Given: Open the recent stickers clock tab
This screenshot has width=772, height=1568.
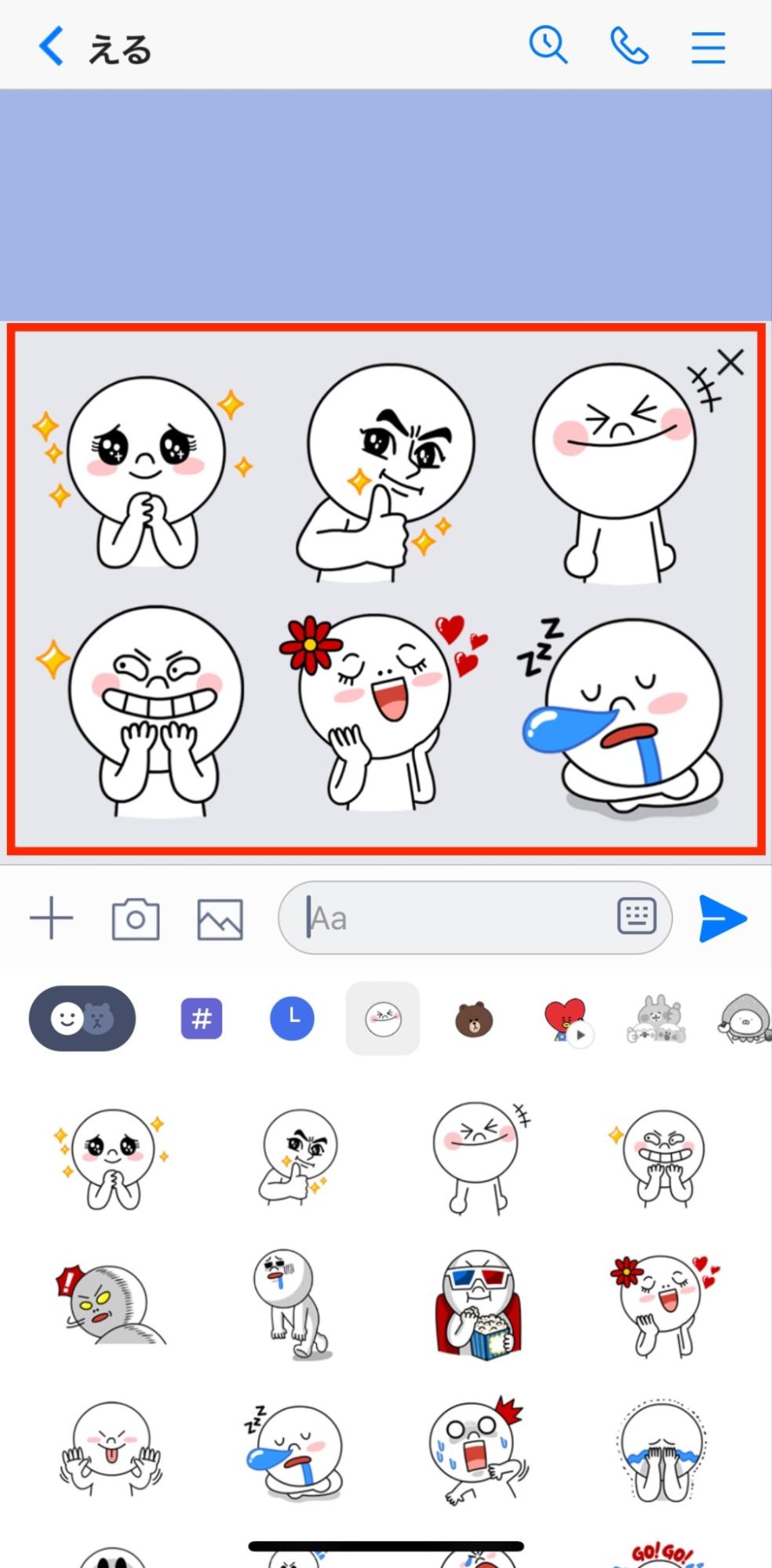Looking at the screenshot, I should point(292,1018).
